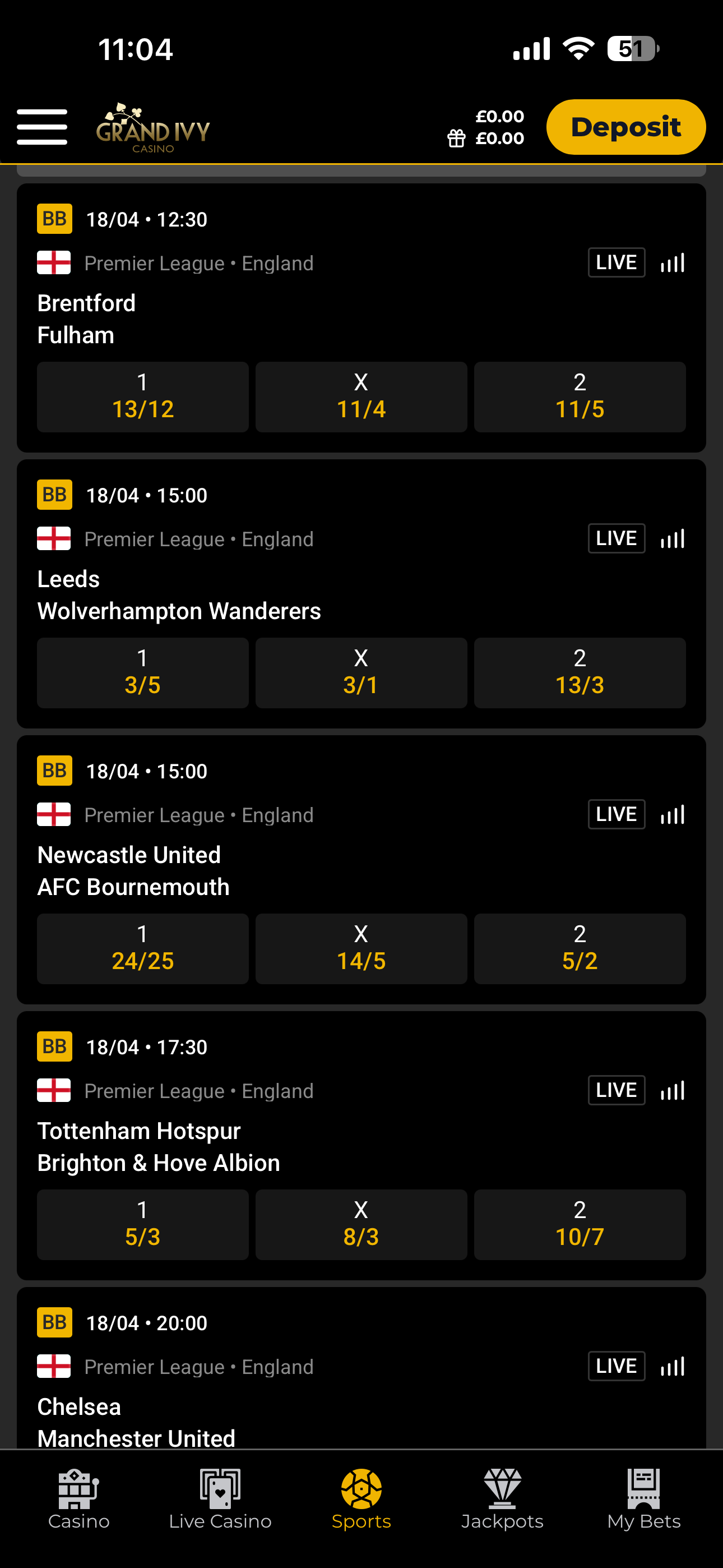The height and width of the screenshot is (1568, 723).
Task: Select Tottenham Hotspur win at 5/3
Action: click(x=142, y=1224)
